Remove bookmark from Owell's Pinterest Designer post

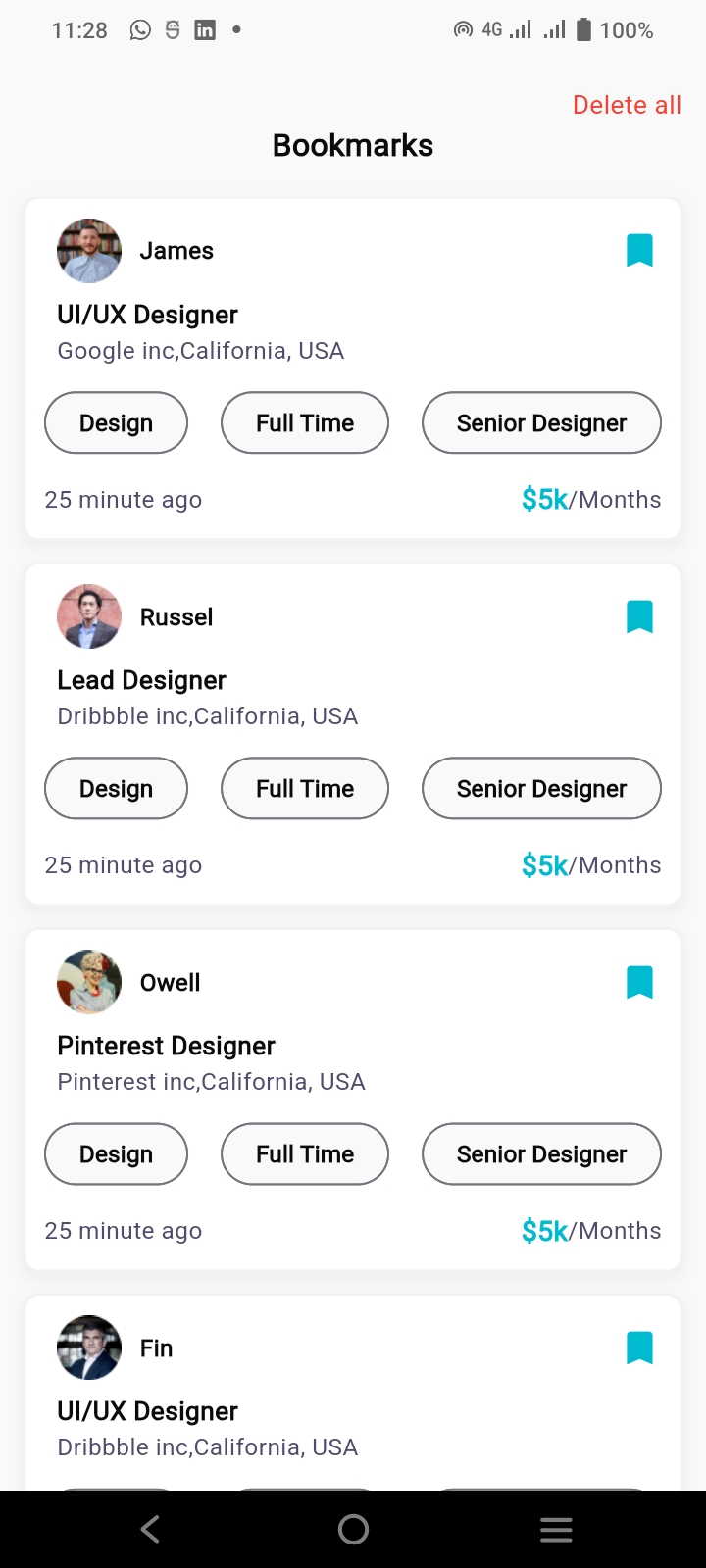click(x=639, y=981)
